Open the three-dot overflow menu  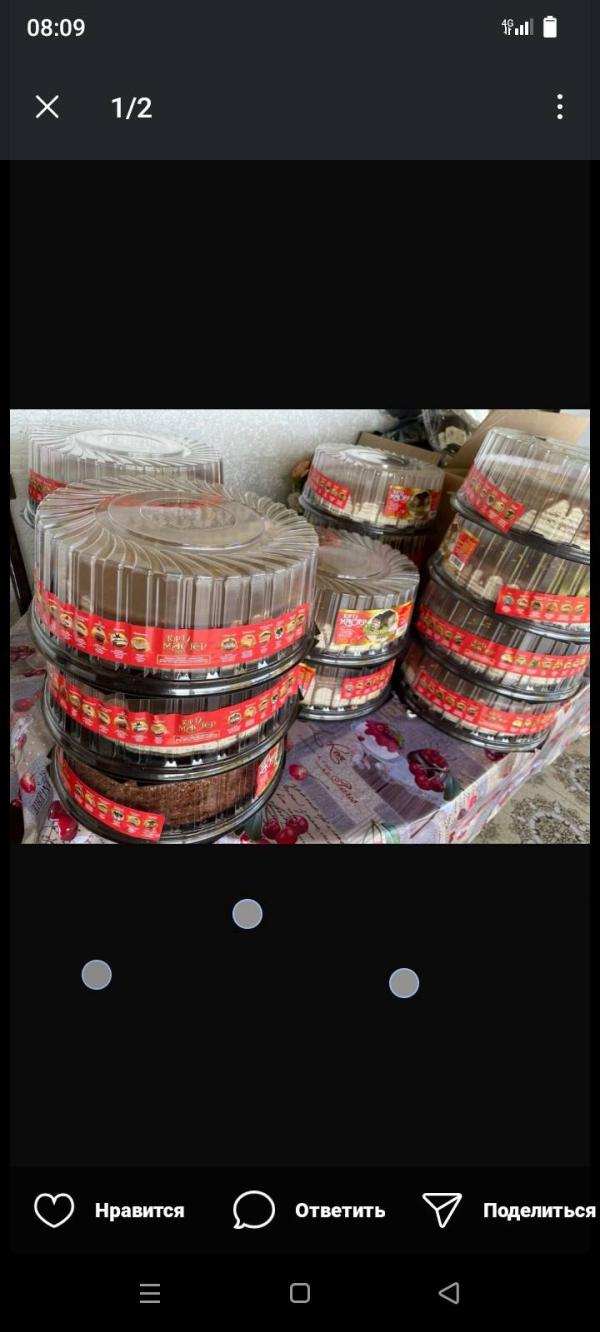coord(559,107)
